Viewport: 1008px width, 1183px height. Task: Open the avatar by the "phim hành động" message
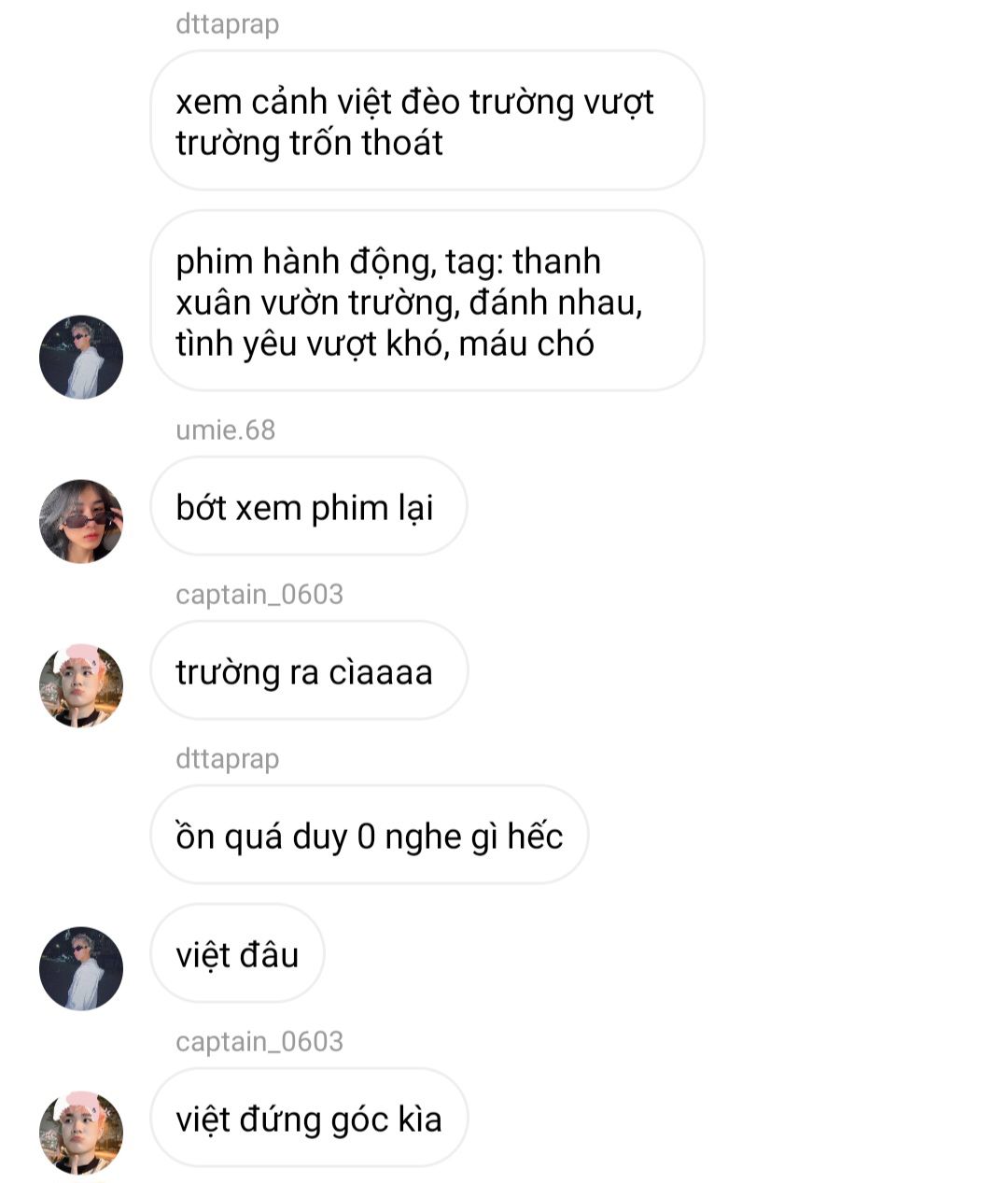coord(81,357)
